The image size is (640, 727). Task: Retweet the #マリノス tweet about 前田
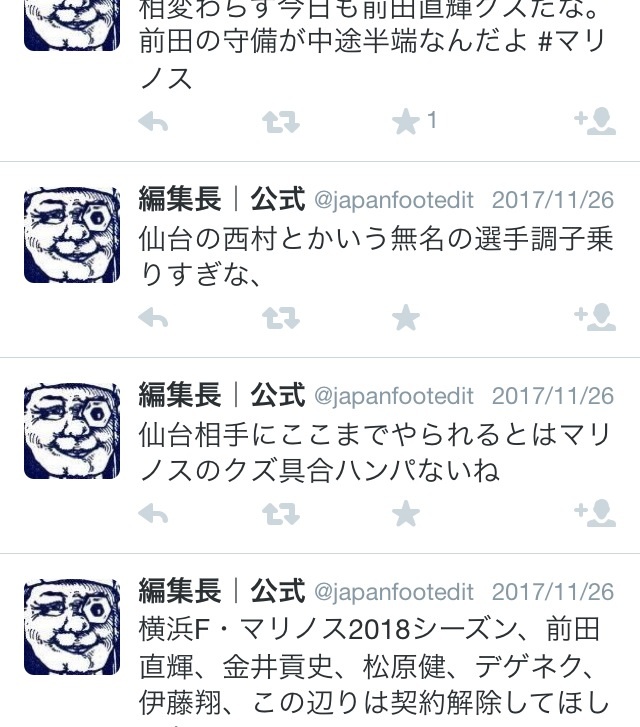click(278, 122)
